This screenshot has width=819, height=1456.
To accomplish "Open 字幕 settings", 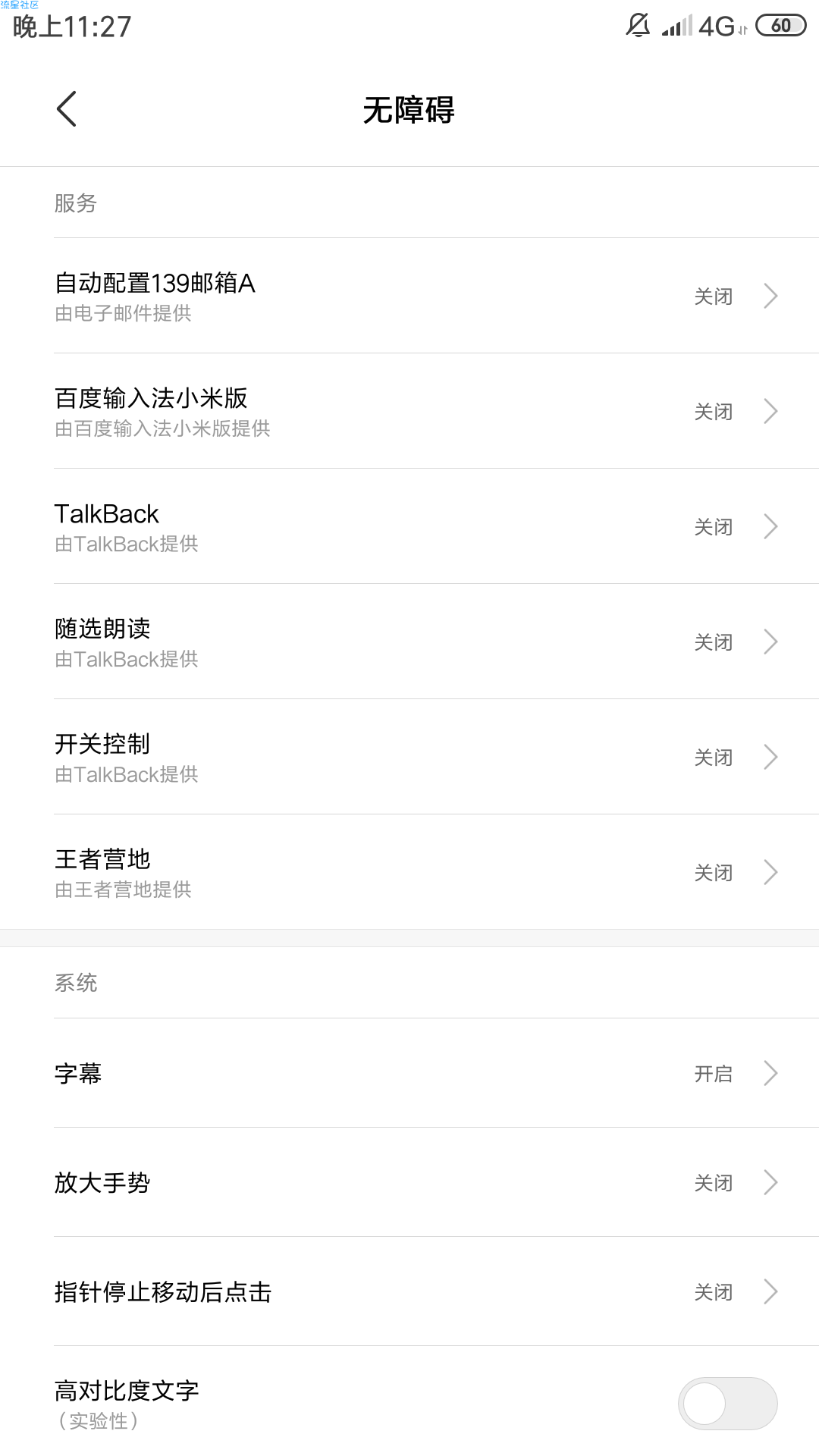I will click(x=409, y=1073).
